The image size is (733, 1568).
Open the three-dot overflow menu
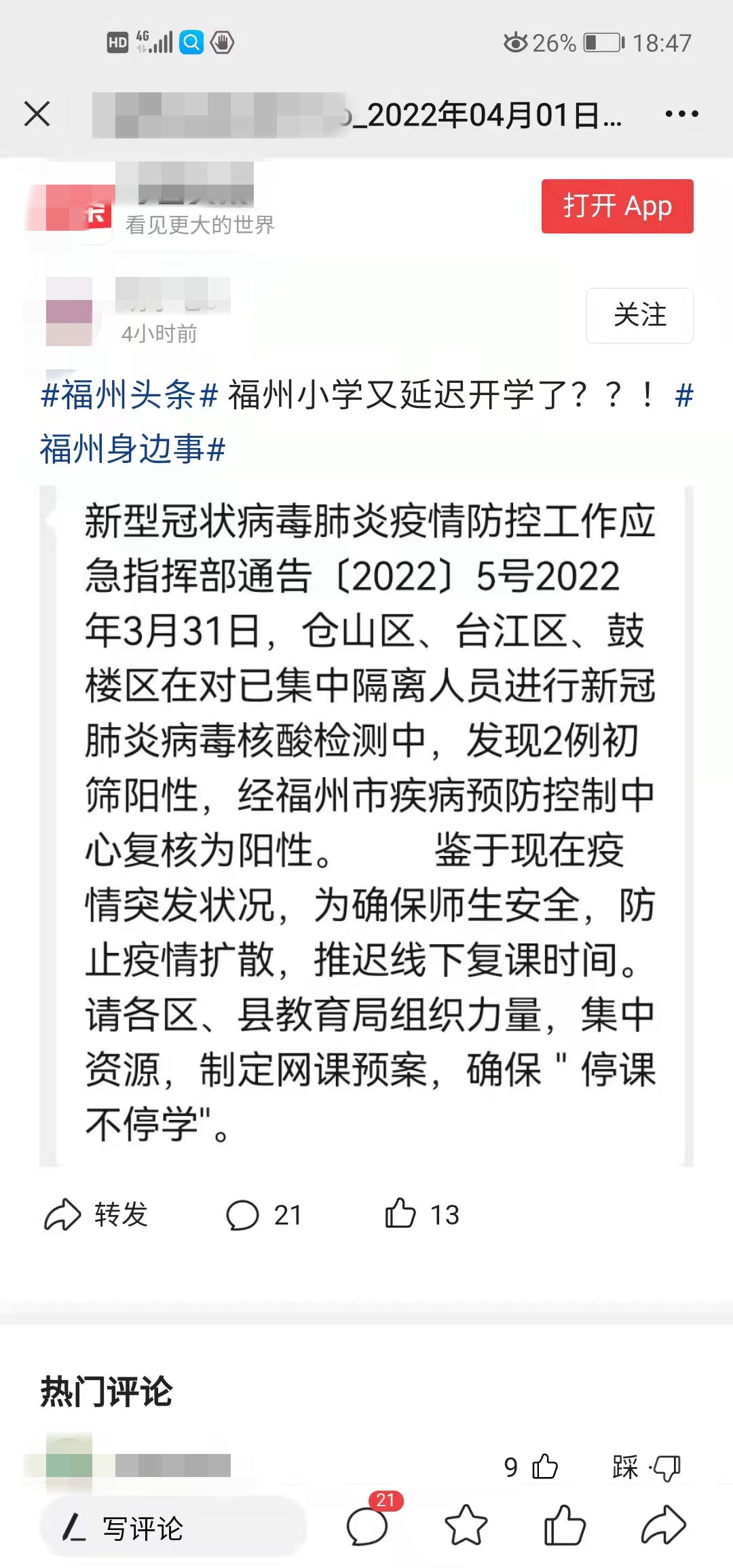[x=681, y=113]
